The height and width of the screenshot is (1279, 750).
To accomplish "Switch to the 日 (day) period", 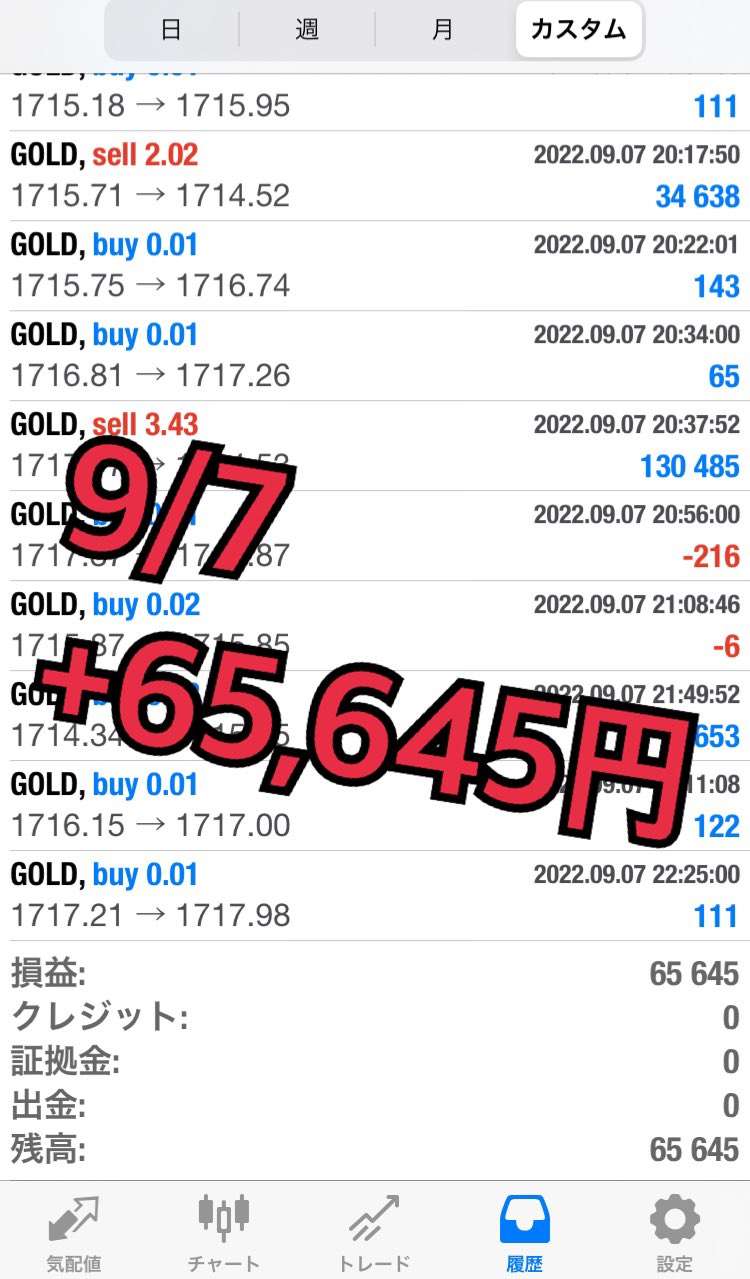I will point(171,30).
